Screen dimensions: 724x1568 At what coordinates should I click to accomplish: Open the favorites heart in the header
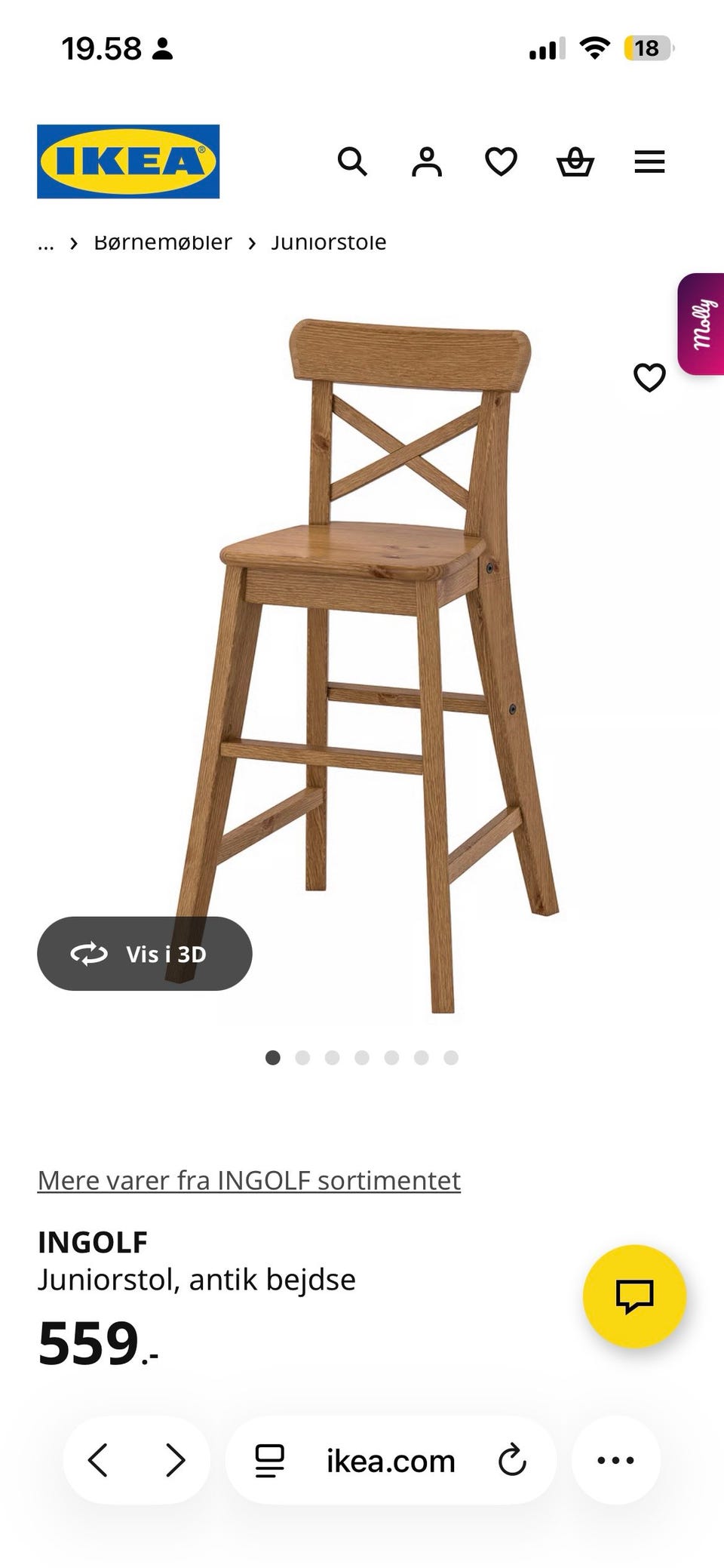point(501,161)
